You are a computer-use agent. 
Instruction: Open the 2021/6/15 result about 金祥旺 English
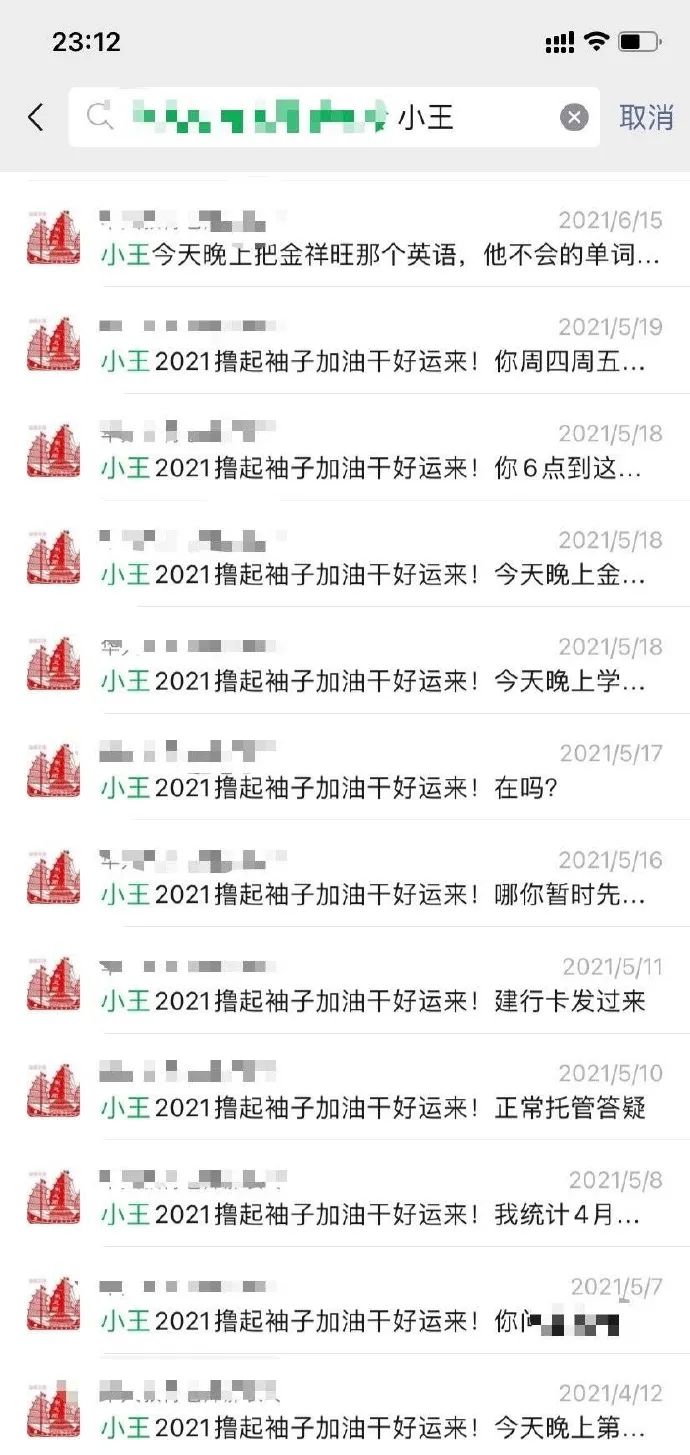click(x=380, y=238)
